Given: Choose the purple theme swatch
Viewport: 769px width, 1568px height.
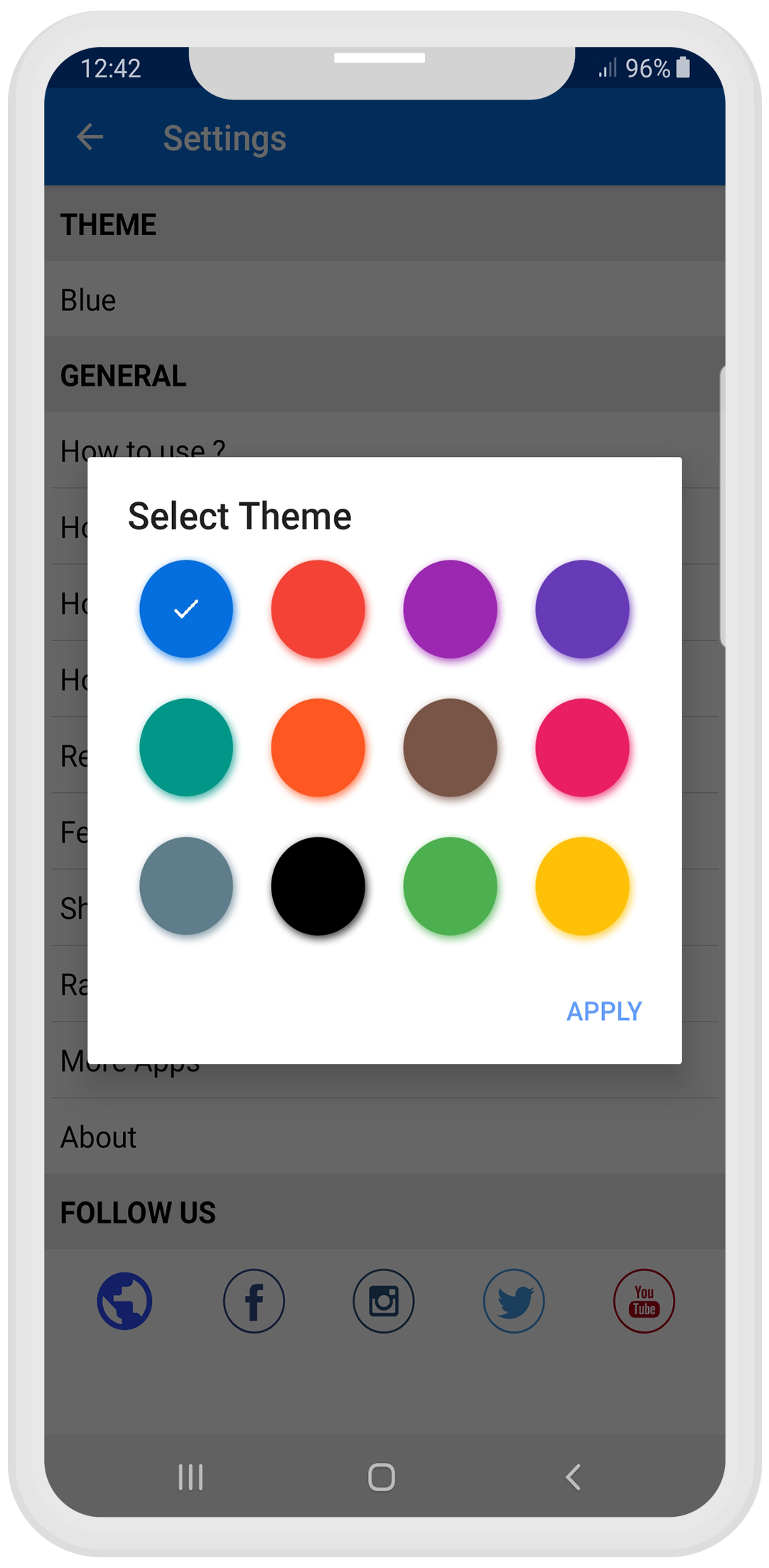Looking at the screenshot, I should [x=450, y=609].
